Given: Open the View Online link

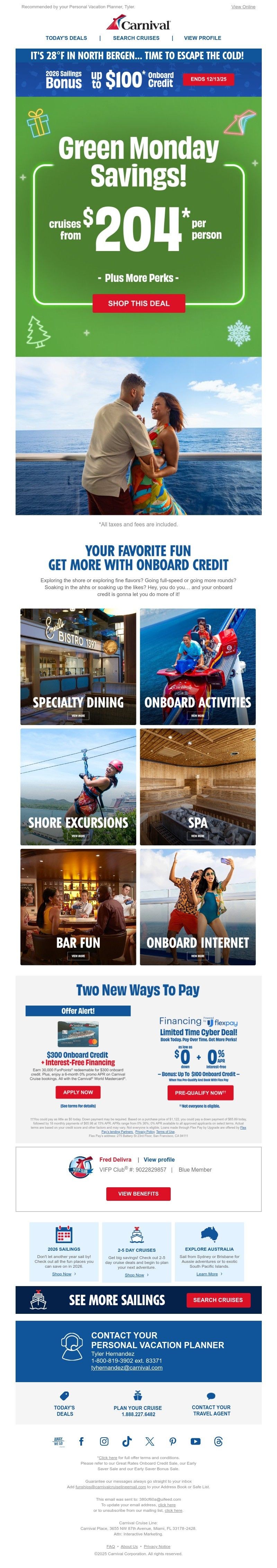Looking at the screenshot, I should click(x=243, y=7).
